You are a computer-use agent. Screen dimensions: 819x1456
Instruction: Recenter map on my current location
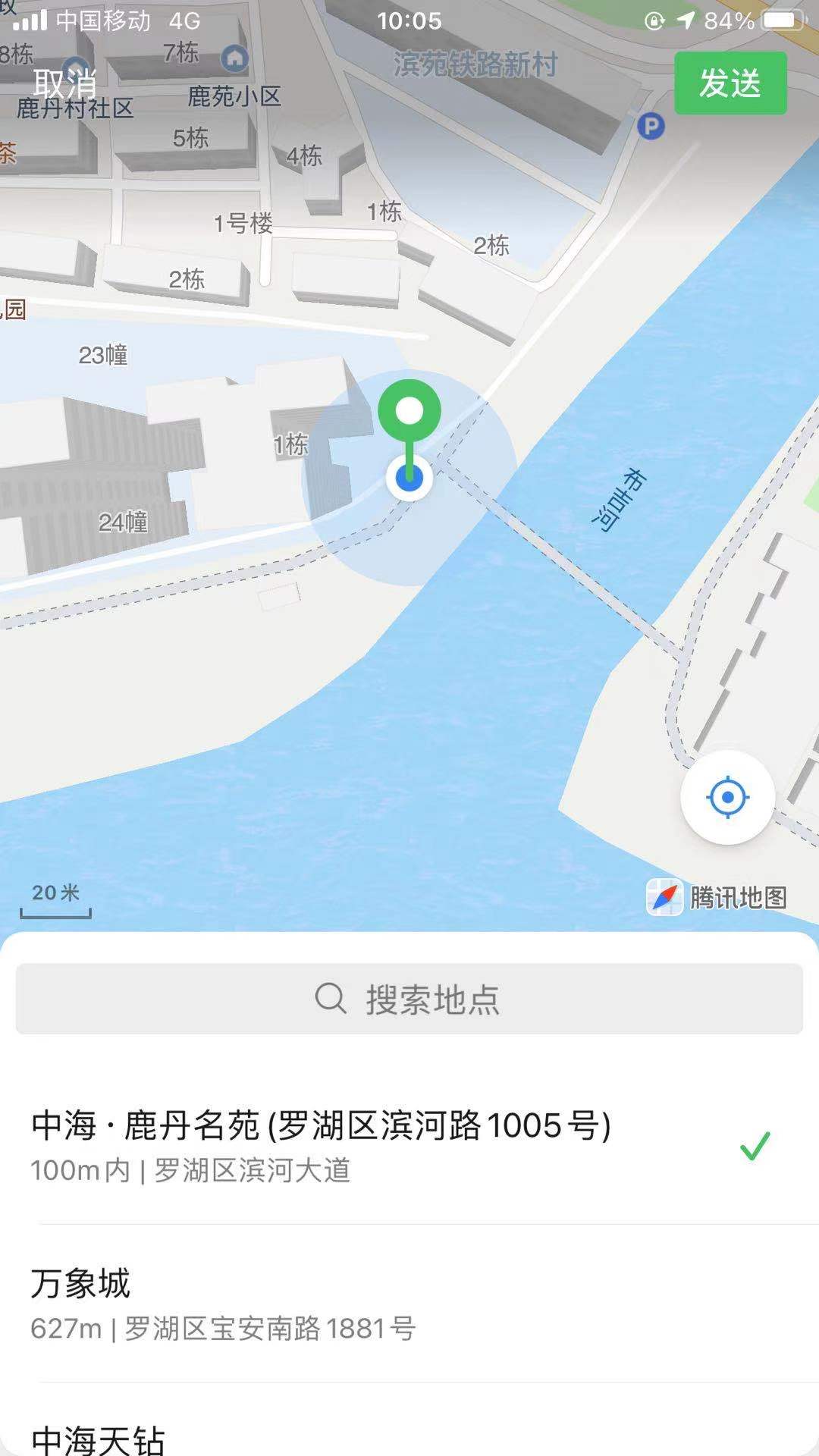(727, 797)
